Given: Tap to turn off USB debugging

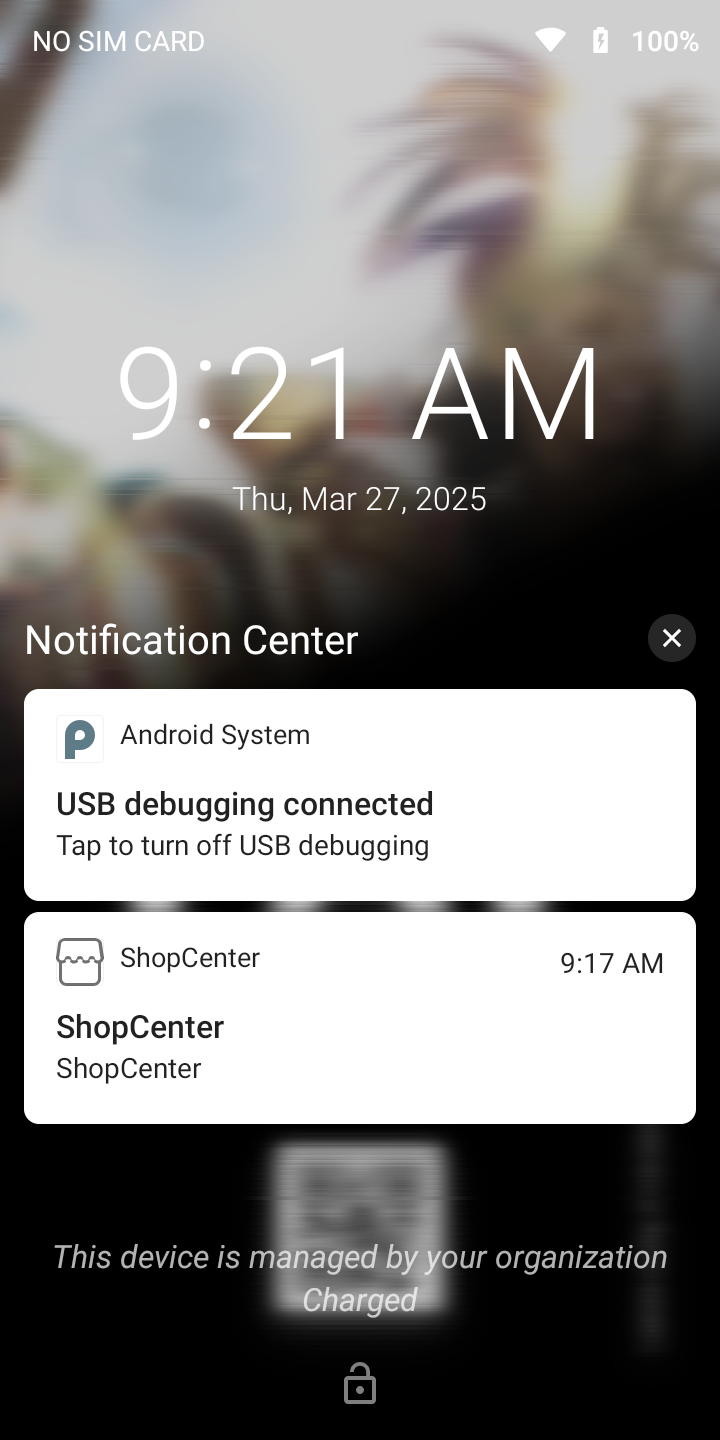Looking at the screenshot, I should tap(242, 845).
